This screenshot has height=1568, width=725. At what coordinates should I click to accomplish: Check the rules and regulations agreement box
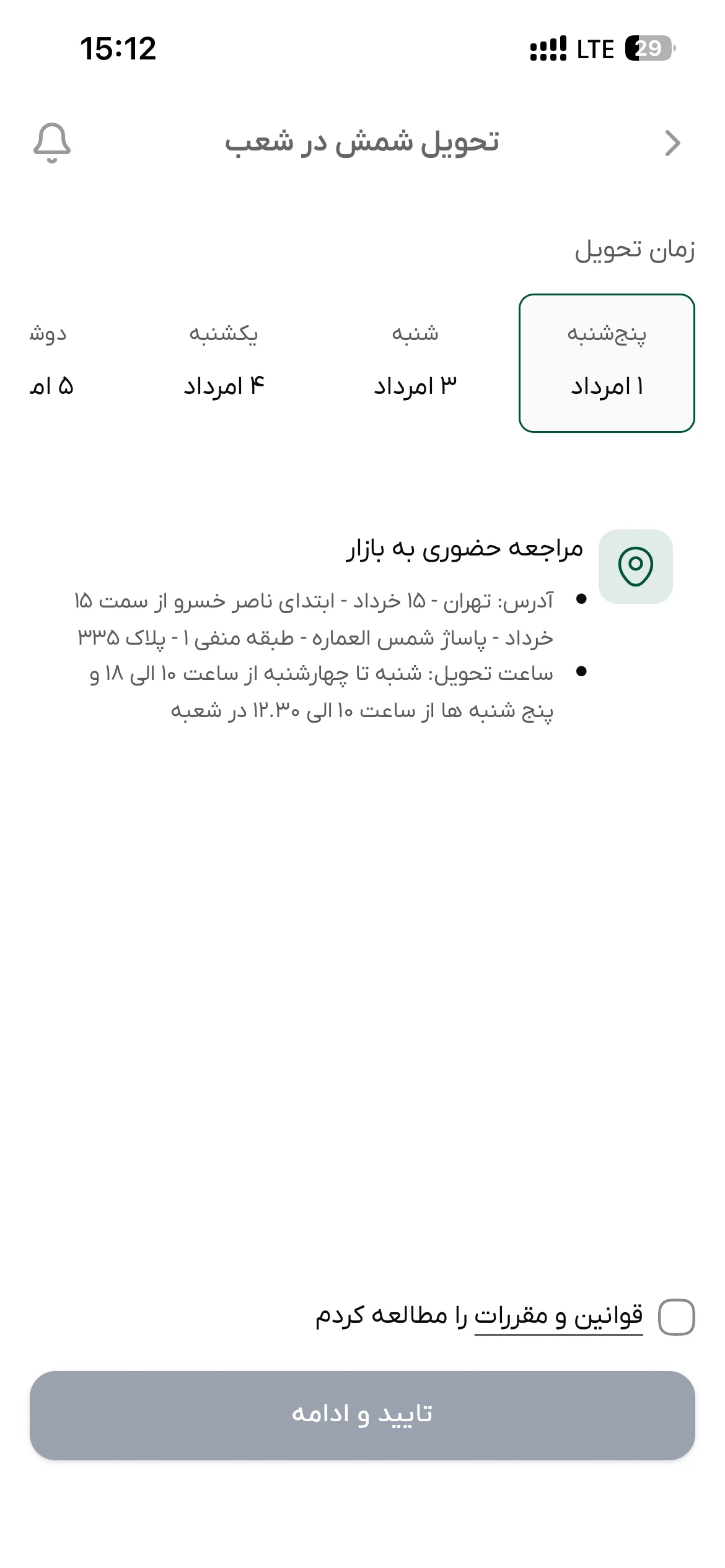pos(676,1317)
